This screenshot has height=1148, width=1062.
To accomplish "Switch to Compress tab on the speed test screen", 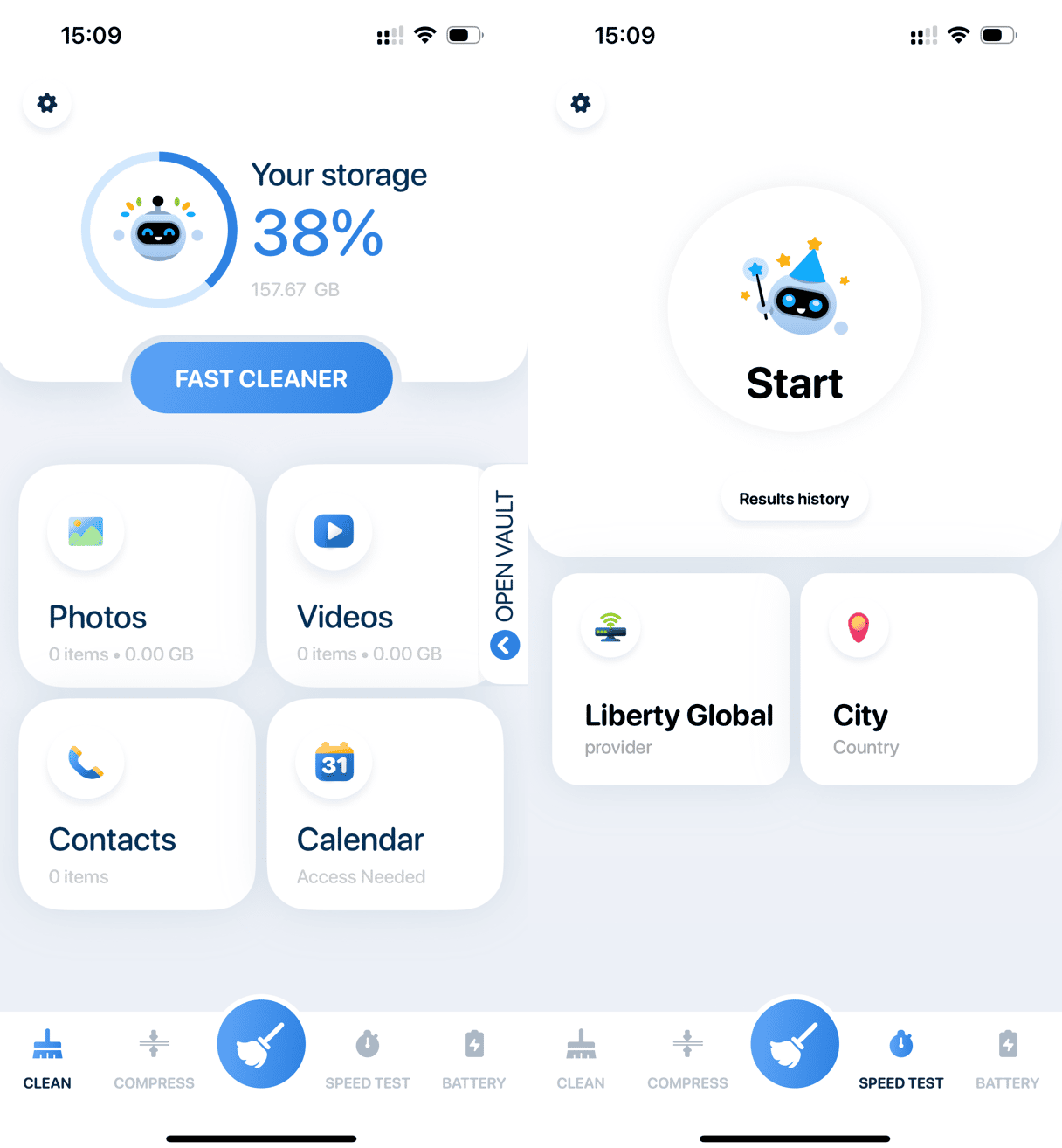I will tap(687, 1058).
